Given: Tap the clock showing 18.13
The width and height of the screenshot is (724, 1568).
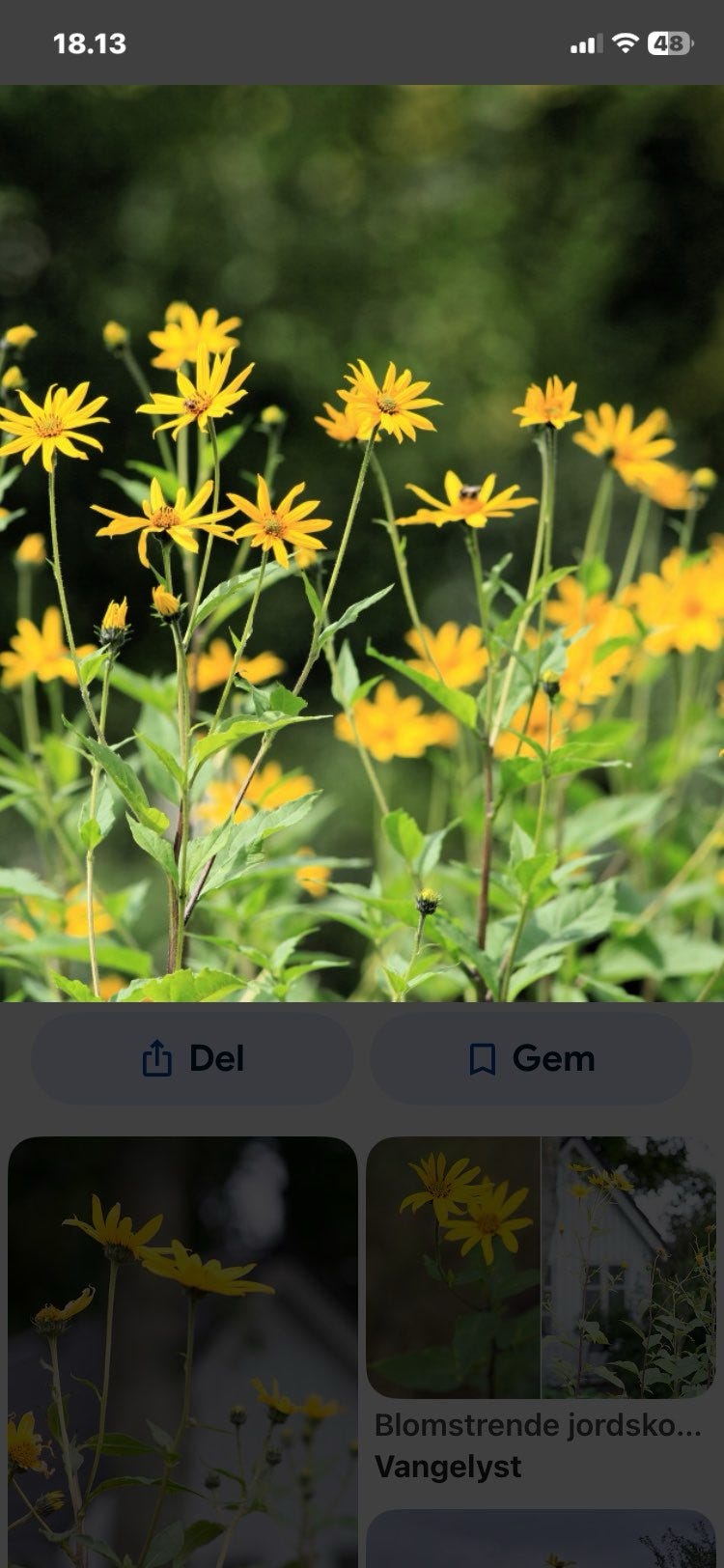Looking at the screenshot, I should point(89,42).
